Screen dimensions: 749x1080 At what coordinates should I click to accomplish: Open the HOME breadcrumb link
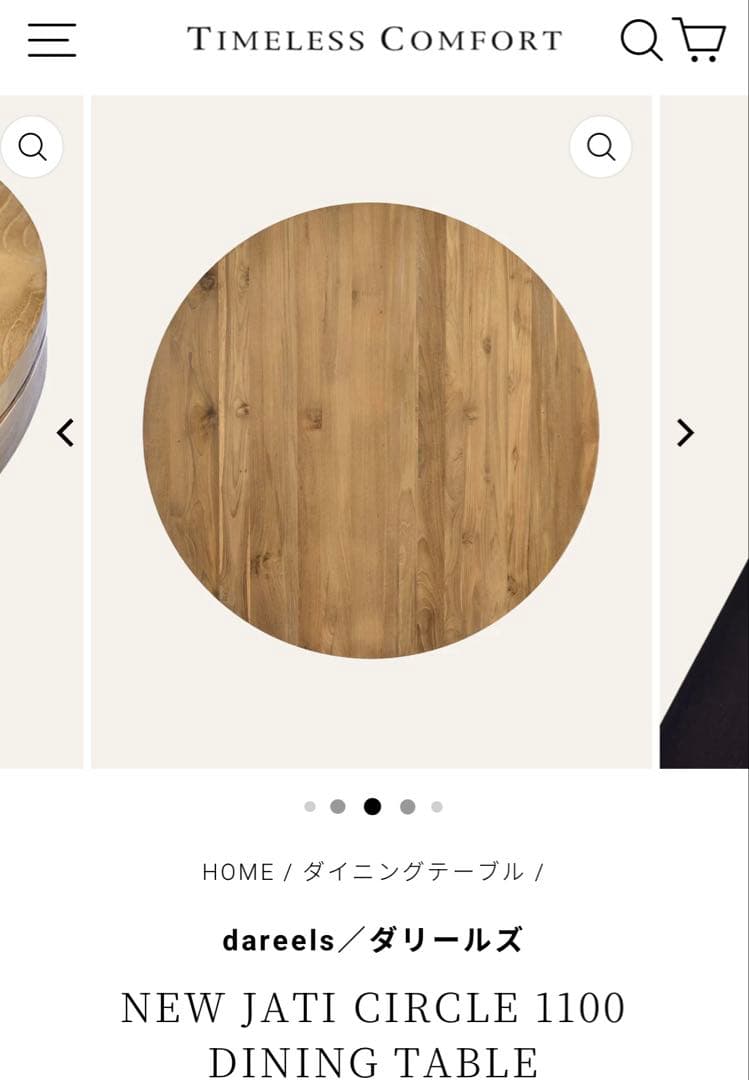[235, 871]
